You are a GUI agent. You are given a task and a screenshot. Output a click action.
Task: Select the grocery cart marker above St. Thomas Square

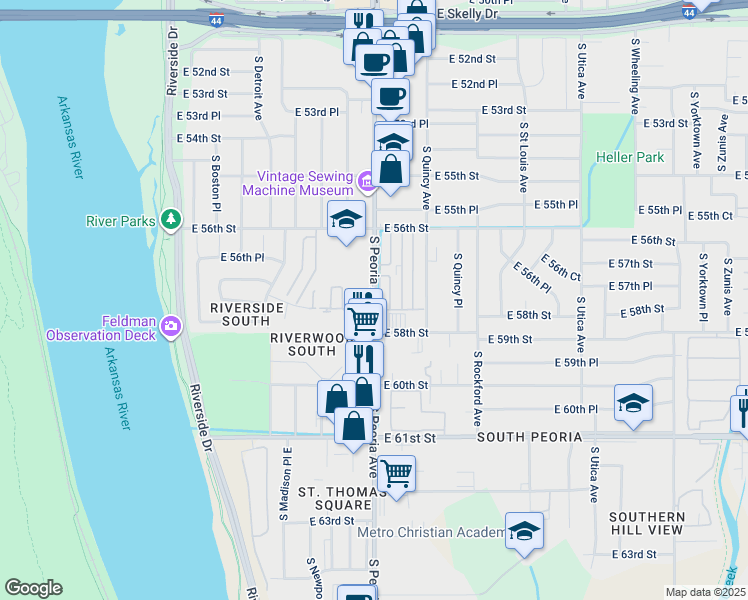[396, 475]
